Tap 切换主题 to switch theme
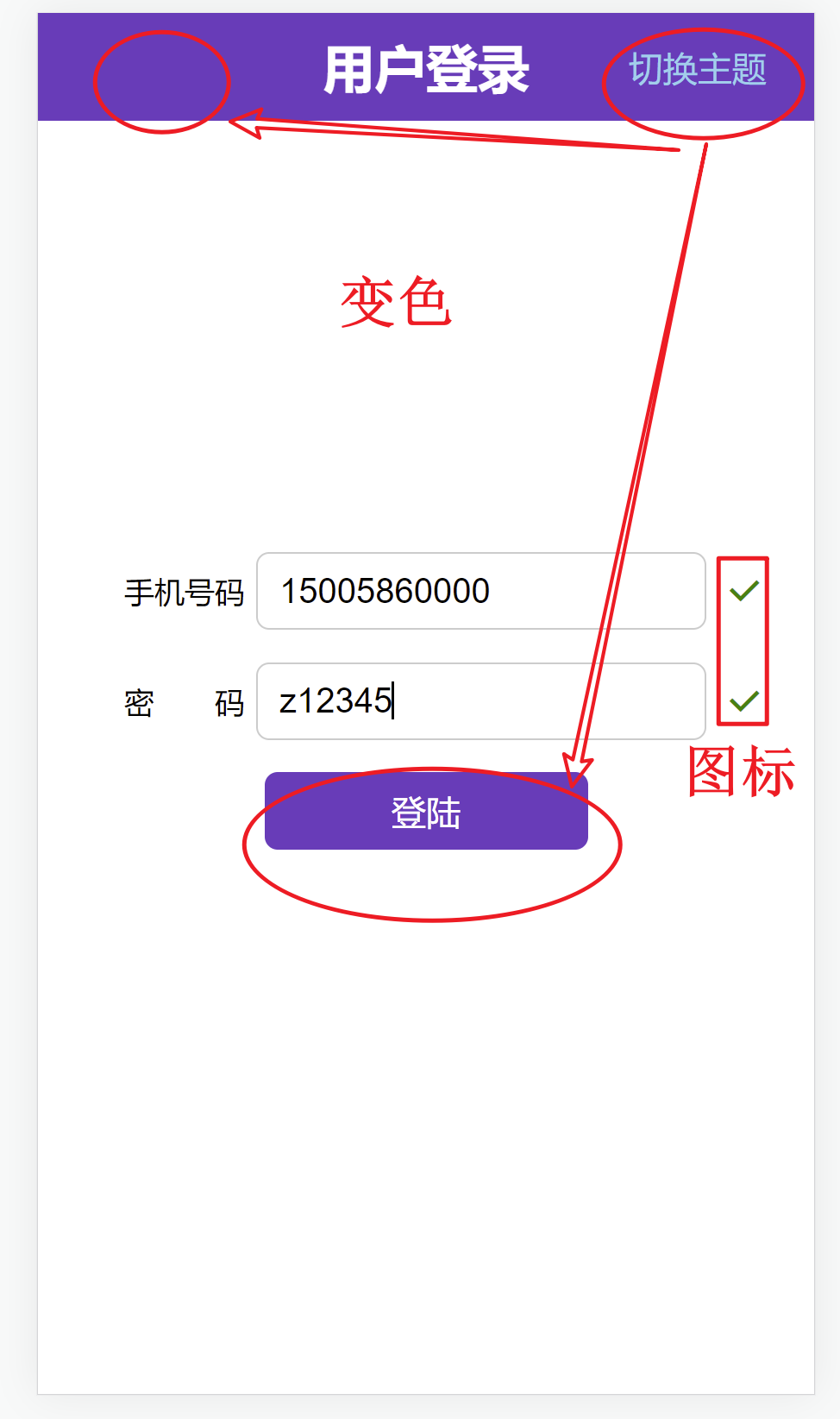The image size is (840, 1419). (x=697, y=70)
